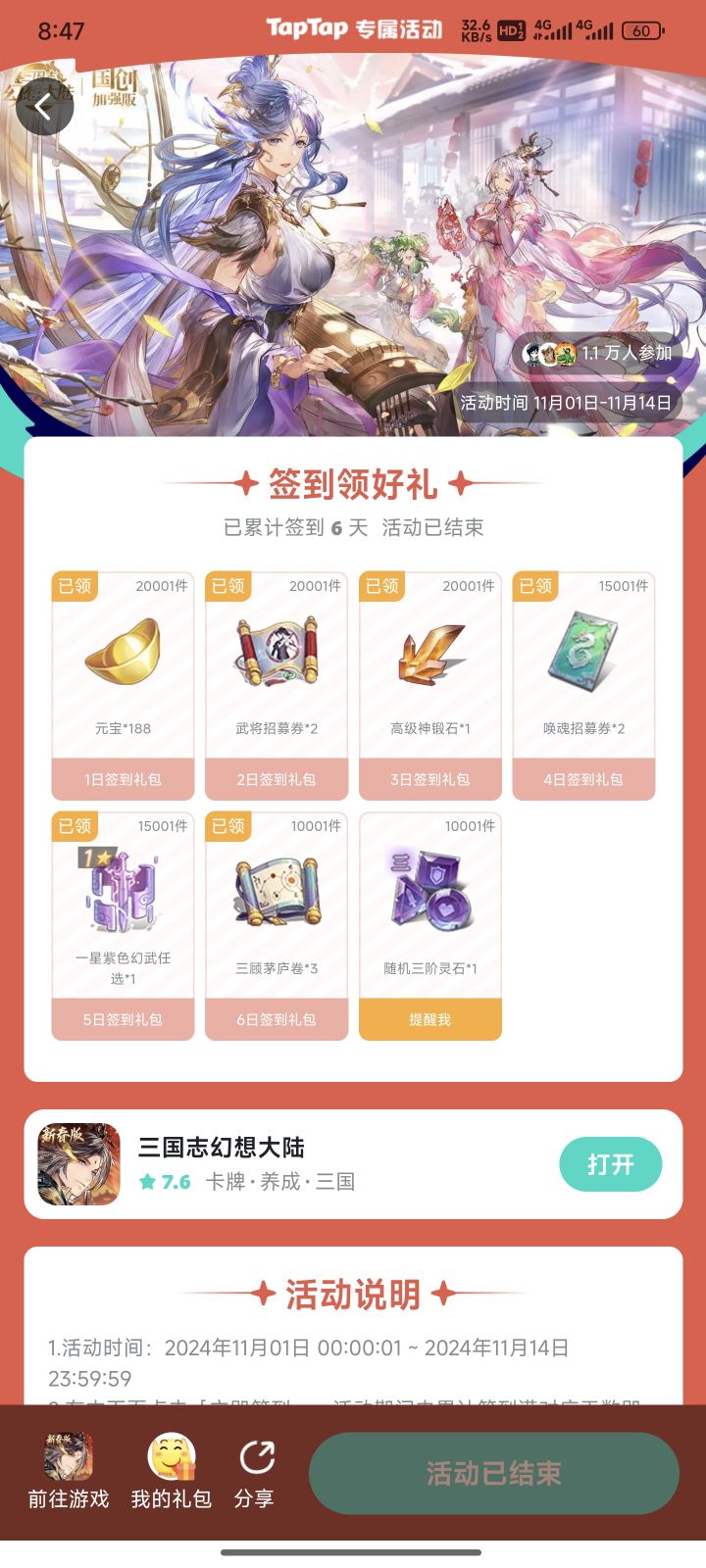706x1568 pixels.
Task: Tap the 一星紫色幻武任选 weapon icon
Action: (121, 892)
